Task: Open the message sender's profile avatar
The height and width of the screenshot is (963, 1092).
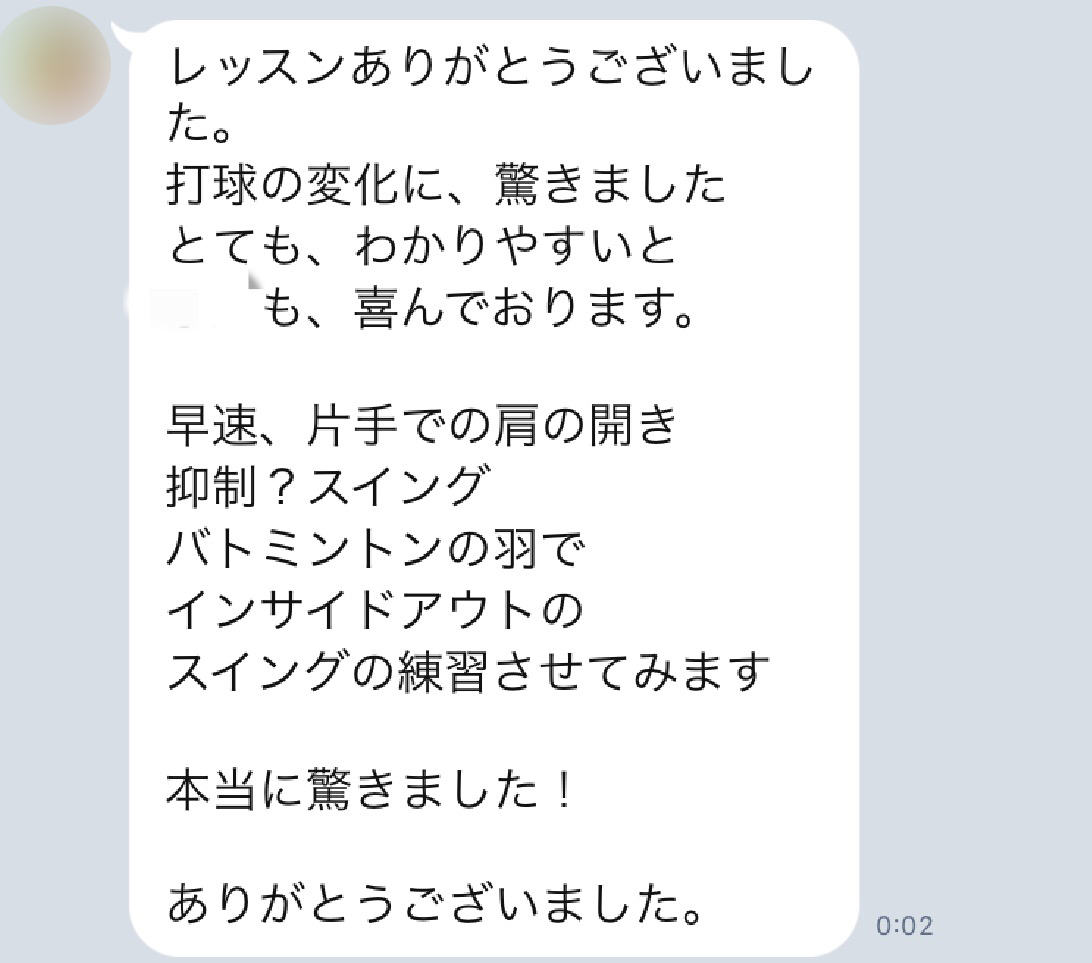Action: [x=53, y=66]
